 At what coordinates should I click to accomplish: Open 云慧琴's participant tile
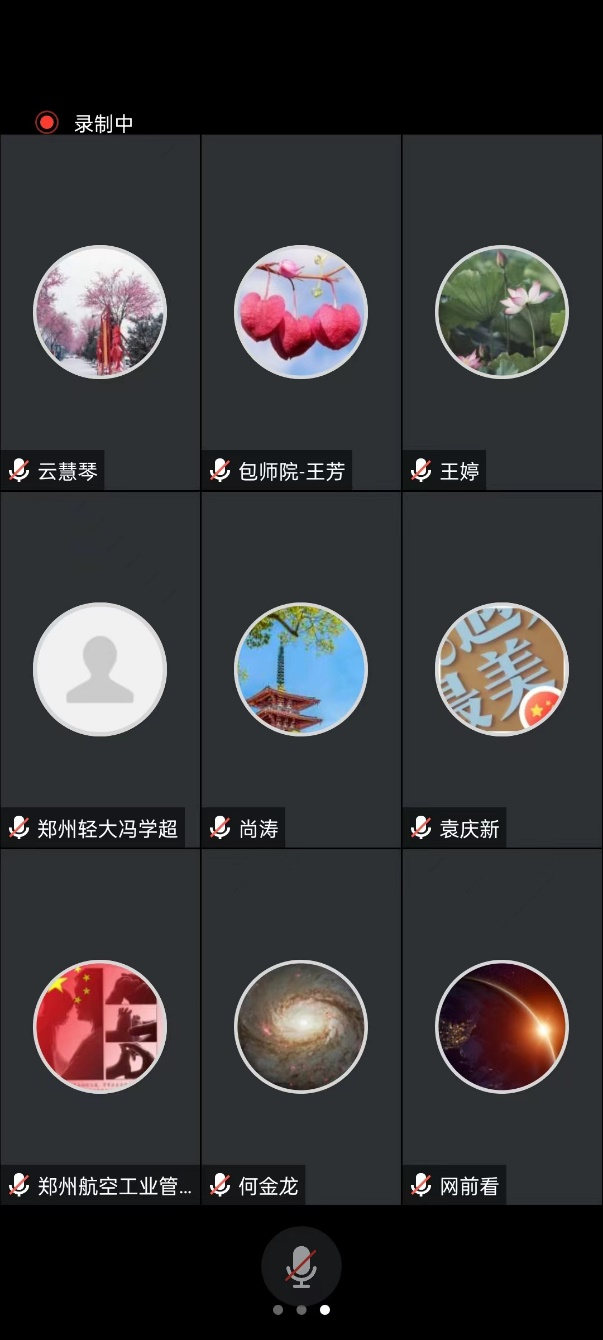(100, 312)
